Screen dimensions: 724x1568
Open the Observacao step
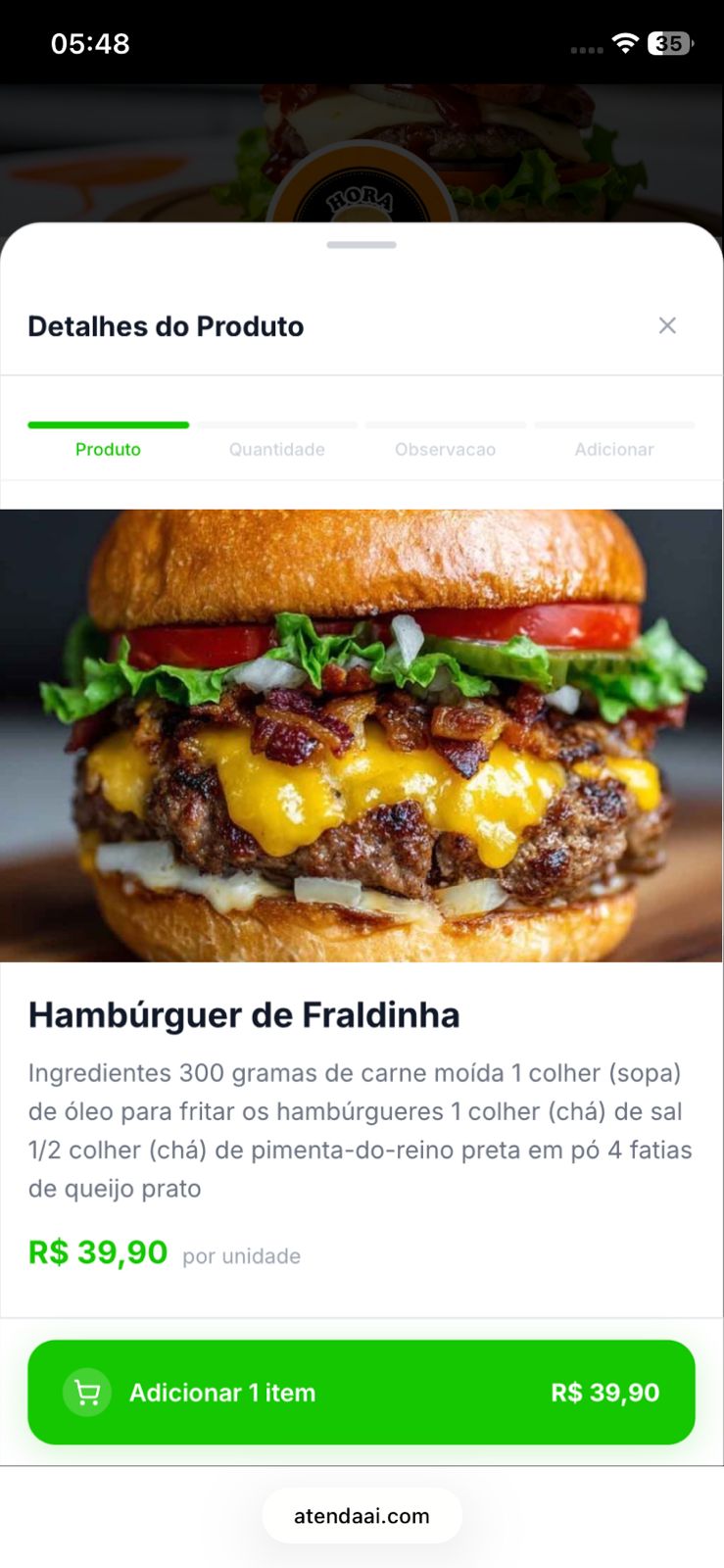point(446,450)
